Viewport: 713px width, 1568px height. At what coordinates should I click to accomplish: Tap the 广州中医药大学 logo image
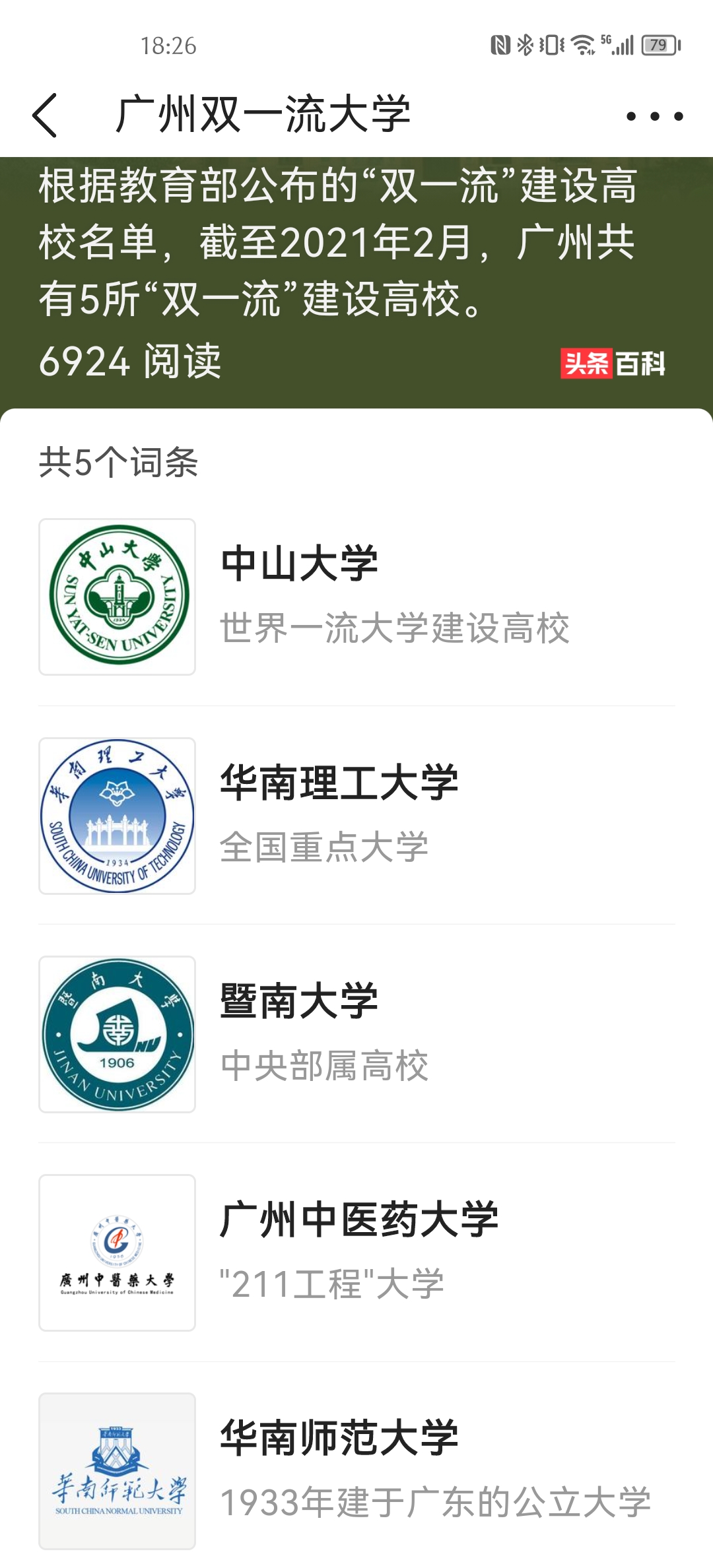coord(118,1254)
